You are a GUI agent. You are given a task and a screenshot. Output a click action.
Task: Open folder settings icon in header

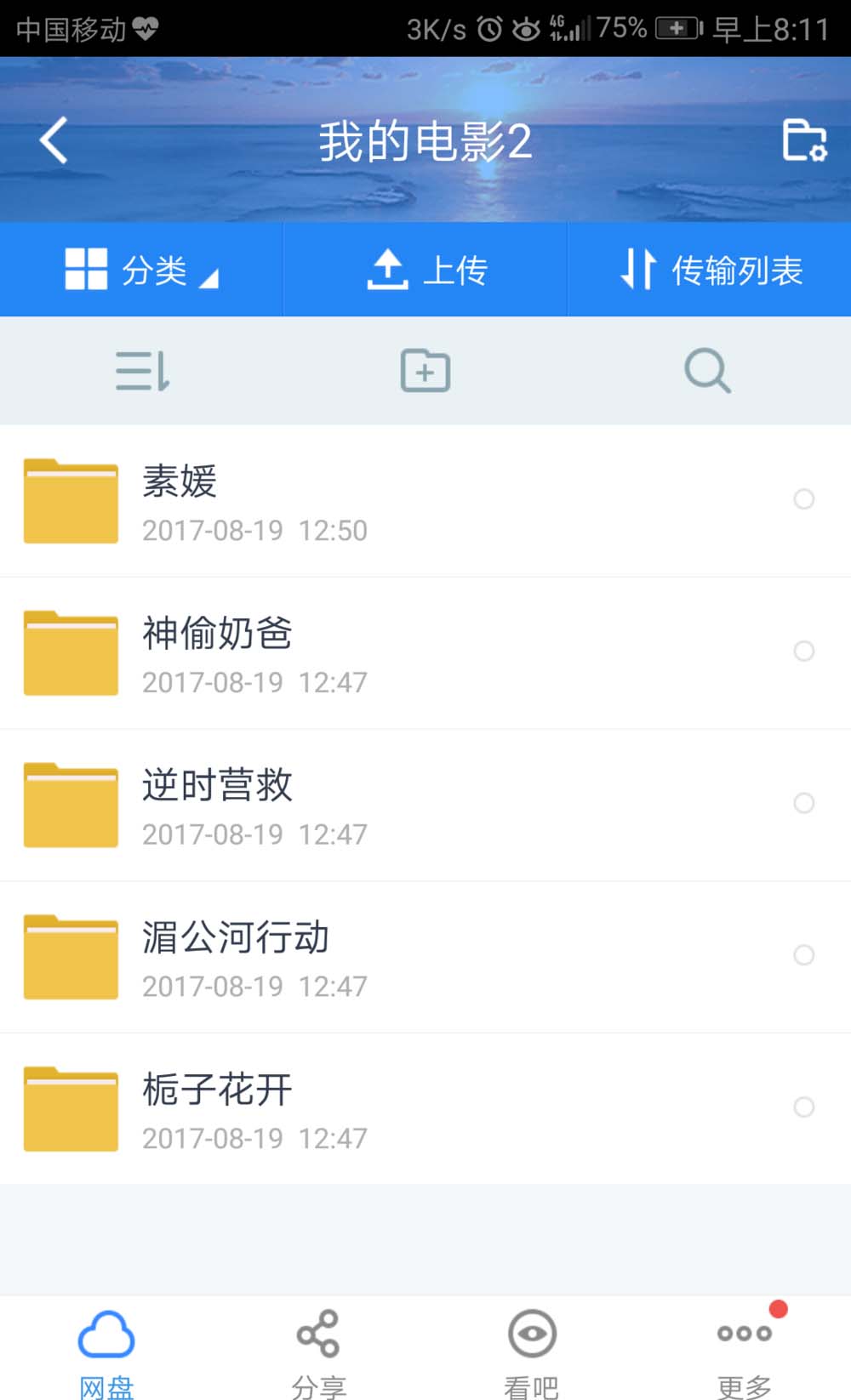(803, 140)
